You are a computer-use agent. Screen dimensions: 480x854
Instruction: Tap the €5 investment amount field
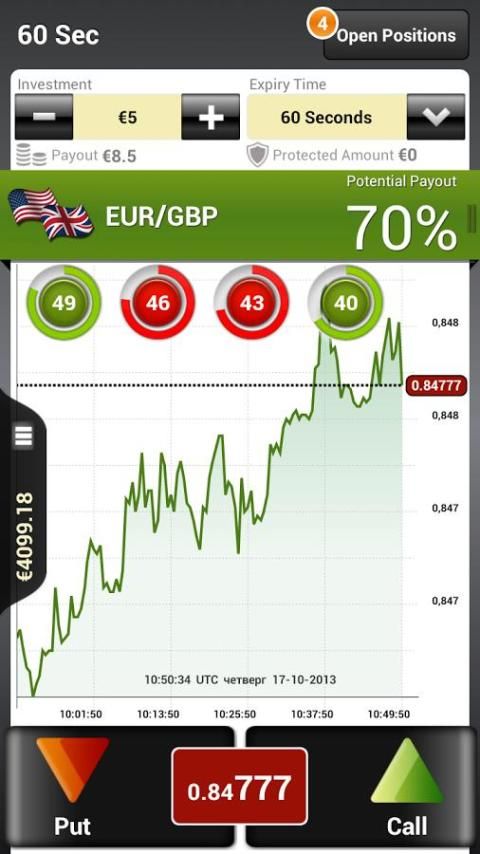(127, 117)
